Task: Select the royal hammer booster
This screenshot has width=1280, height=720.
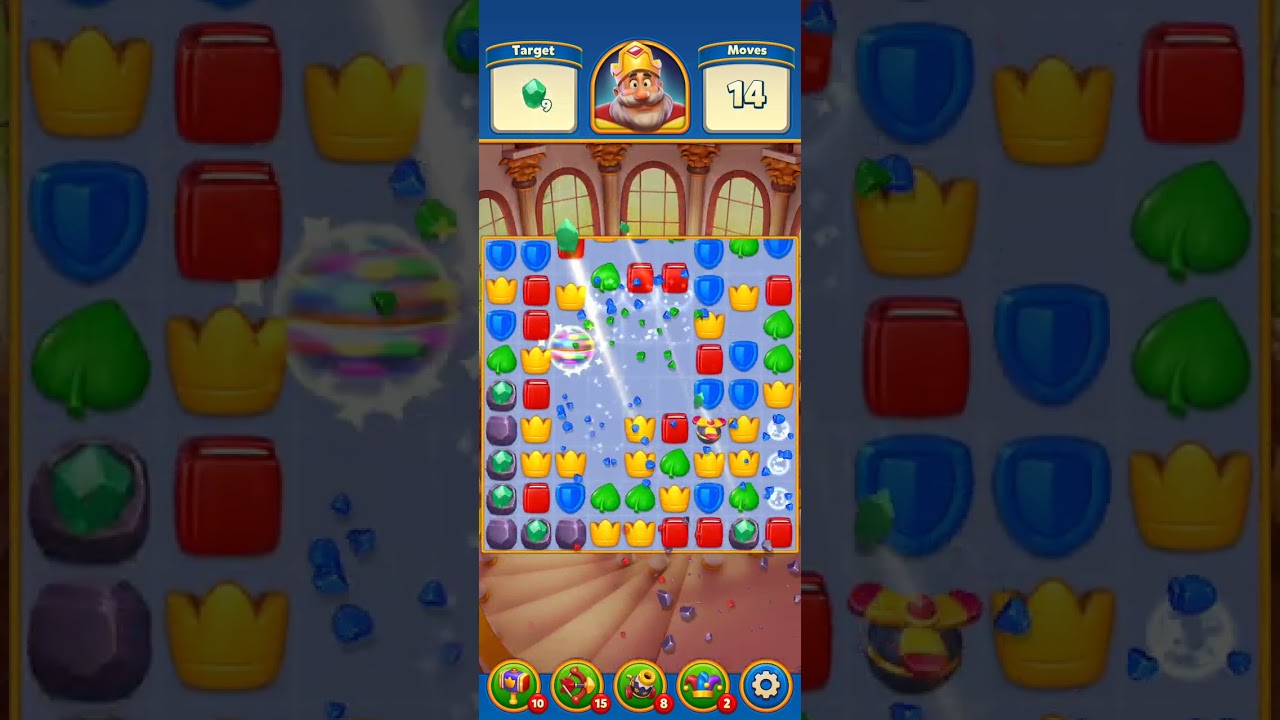Action: (514, 686)
